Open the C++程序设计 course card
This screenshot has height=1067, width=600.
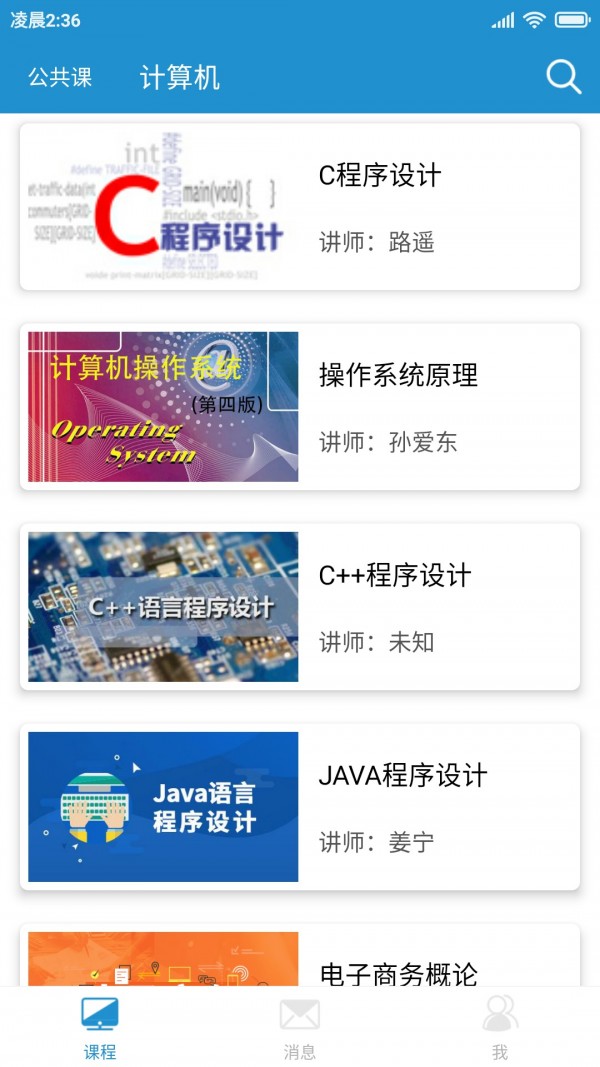pyautogui.click(x=300, y=606)
